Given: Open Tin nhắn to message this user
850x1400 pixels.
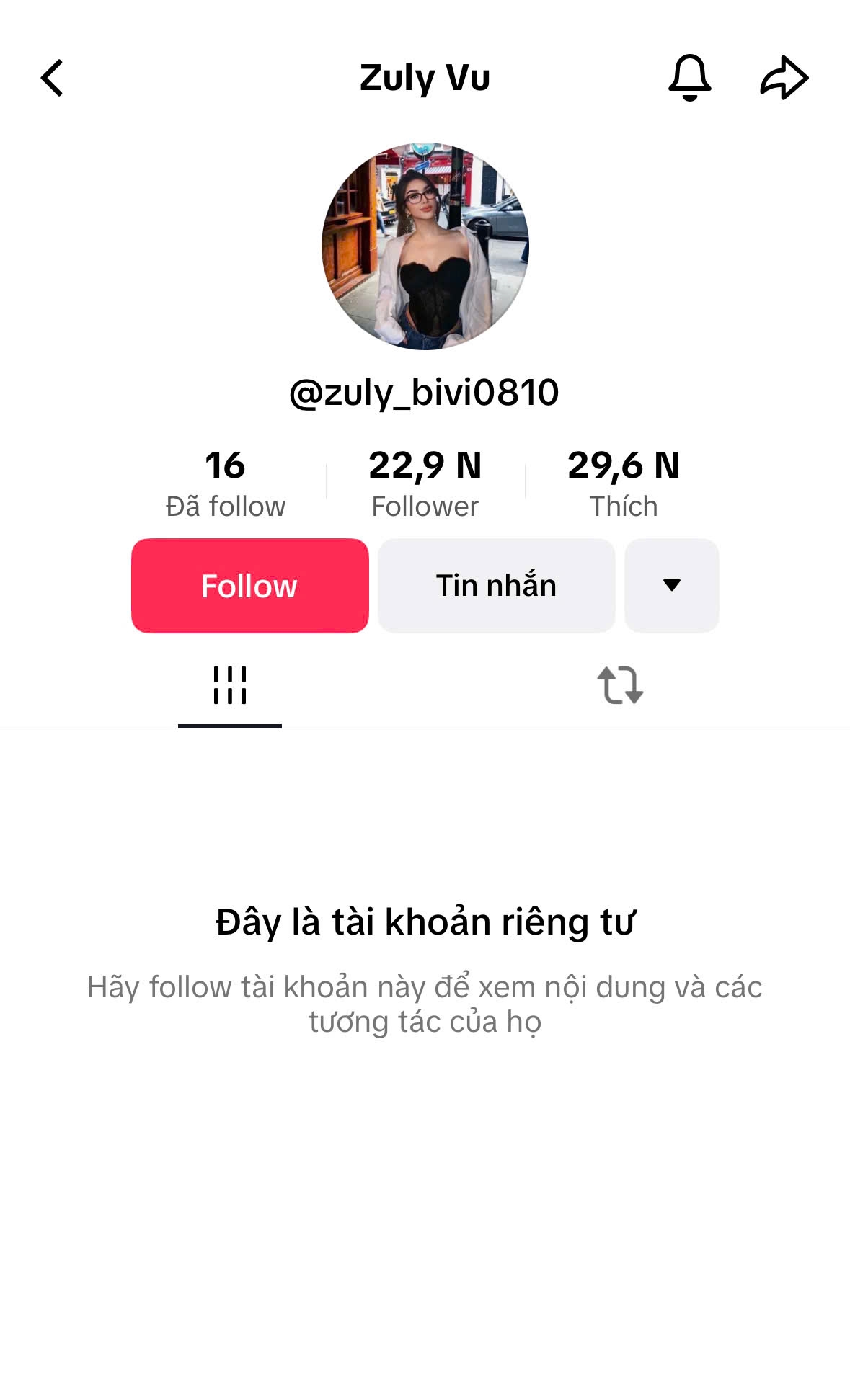Looking at the screenshot, I should coord(496,585).
